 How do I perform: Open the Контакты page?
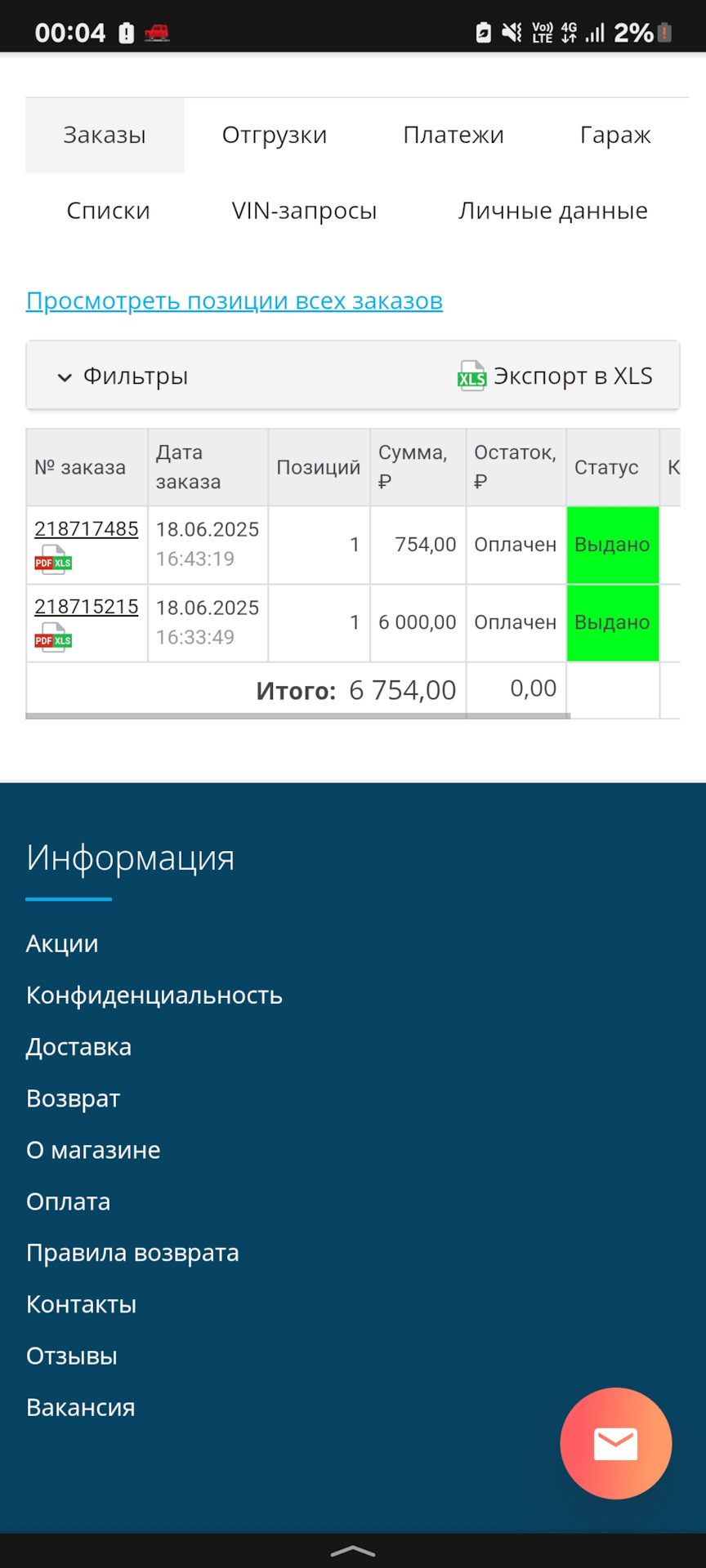point(81,1304)
